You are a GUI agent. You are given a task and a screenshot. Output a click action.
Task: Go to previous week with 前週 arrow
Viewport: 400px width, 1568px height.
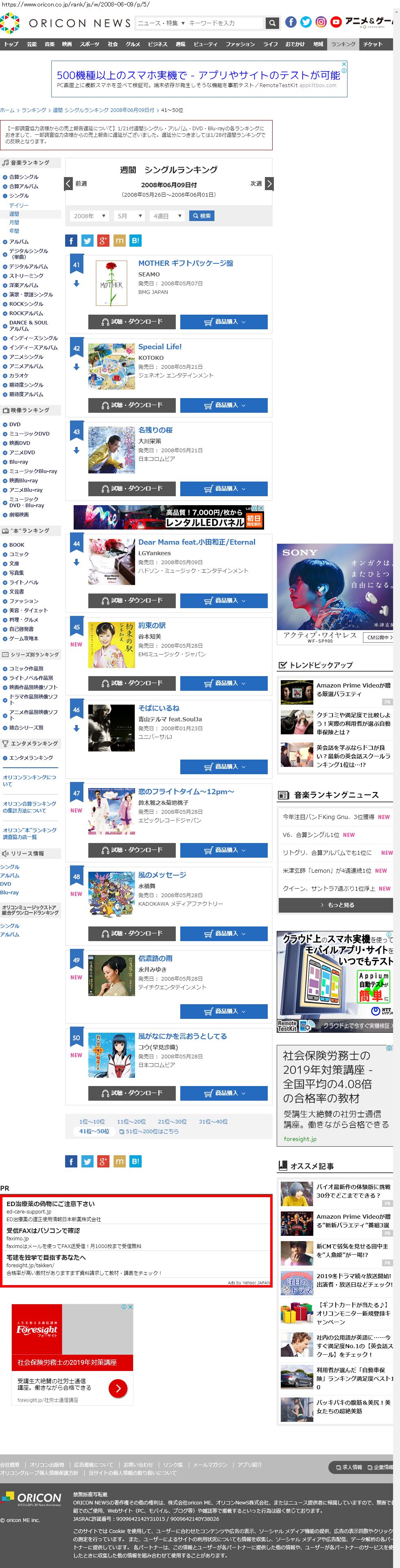coord(69,184)
